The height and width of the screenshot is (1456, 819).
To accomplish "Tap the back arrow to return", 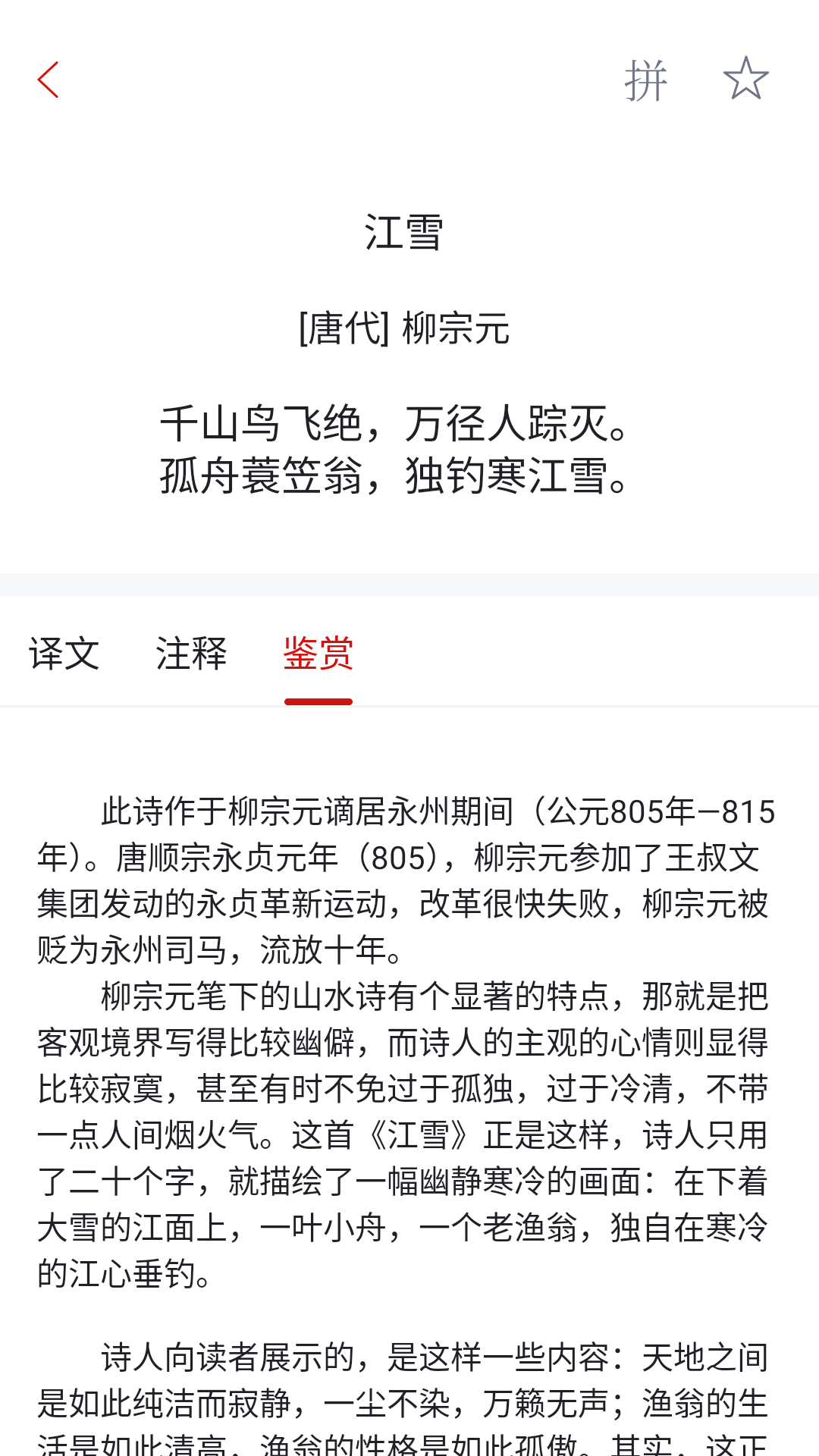I will [48, 80].
